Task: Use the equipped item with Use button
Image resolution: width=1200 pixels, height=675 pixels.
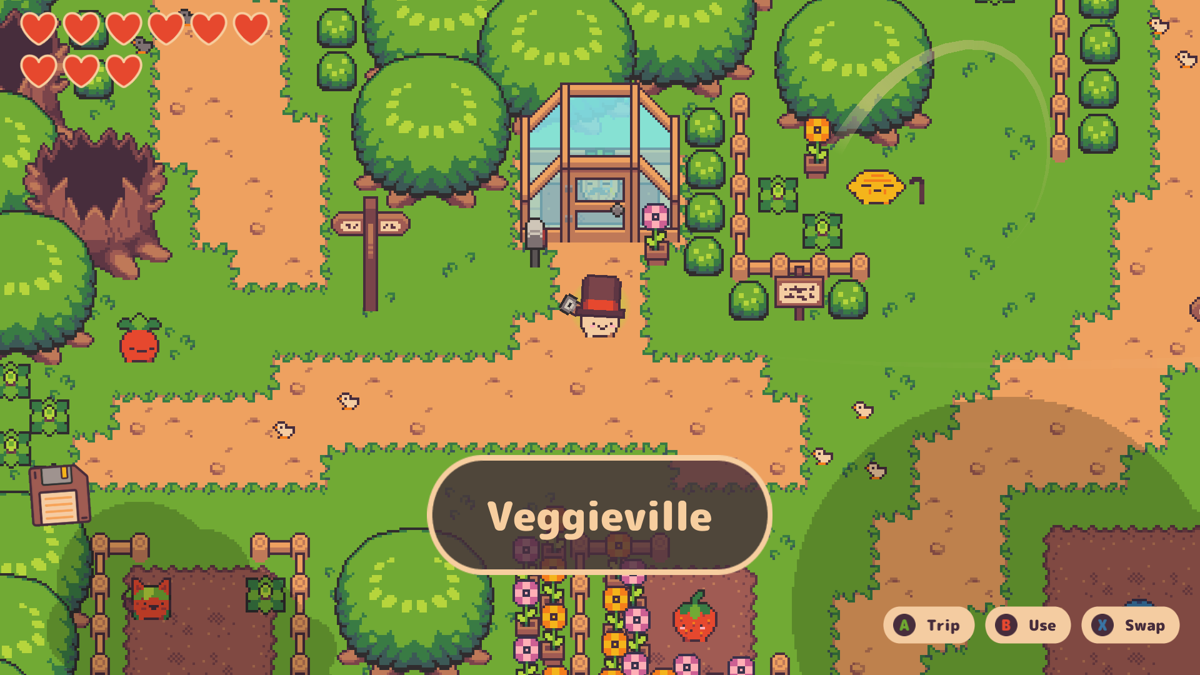Action: click(x=1027, y=626)
